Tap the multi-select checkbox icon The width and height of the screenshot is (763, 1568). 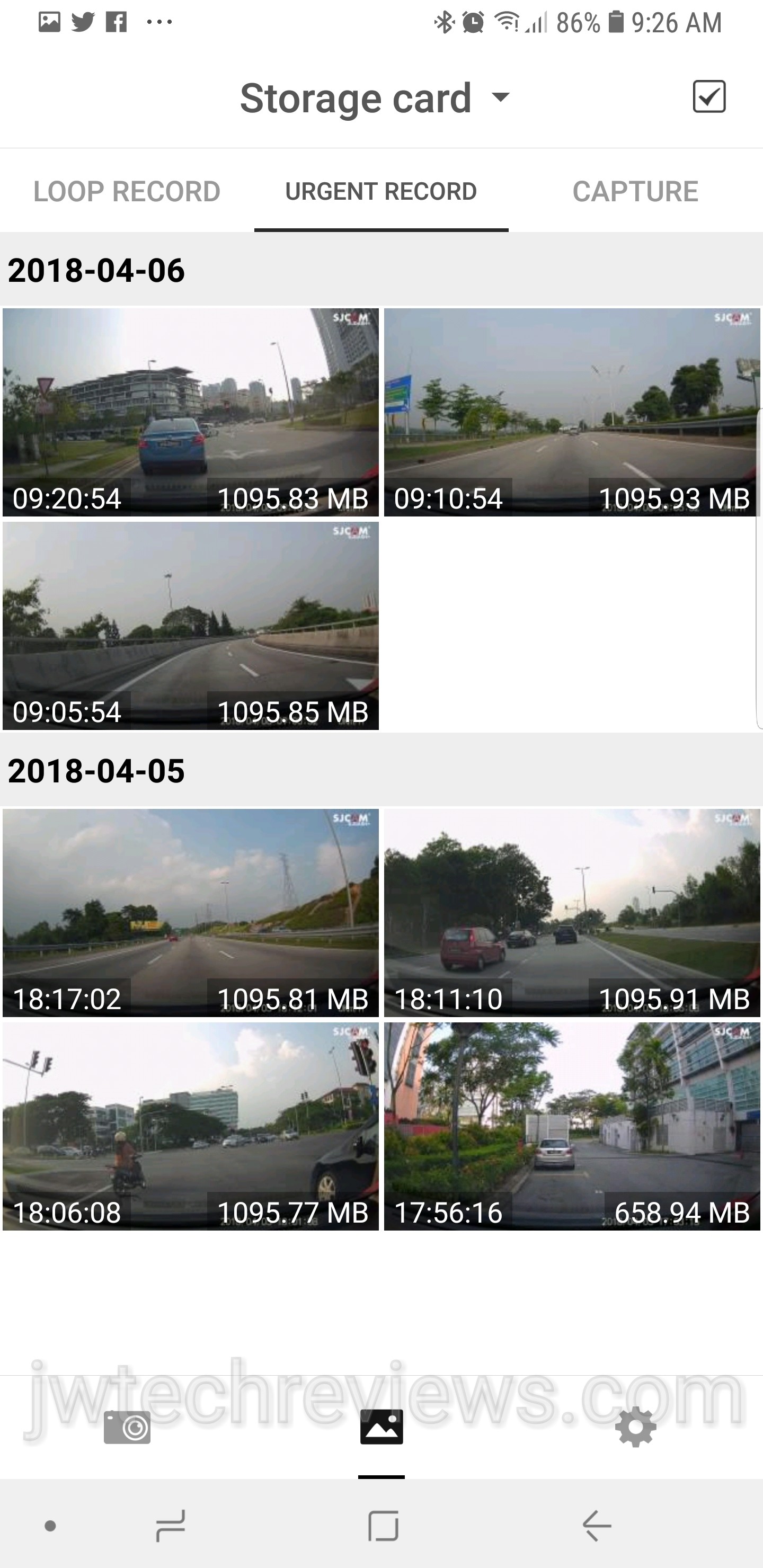(x=709, y=97)
